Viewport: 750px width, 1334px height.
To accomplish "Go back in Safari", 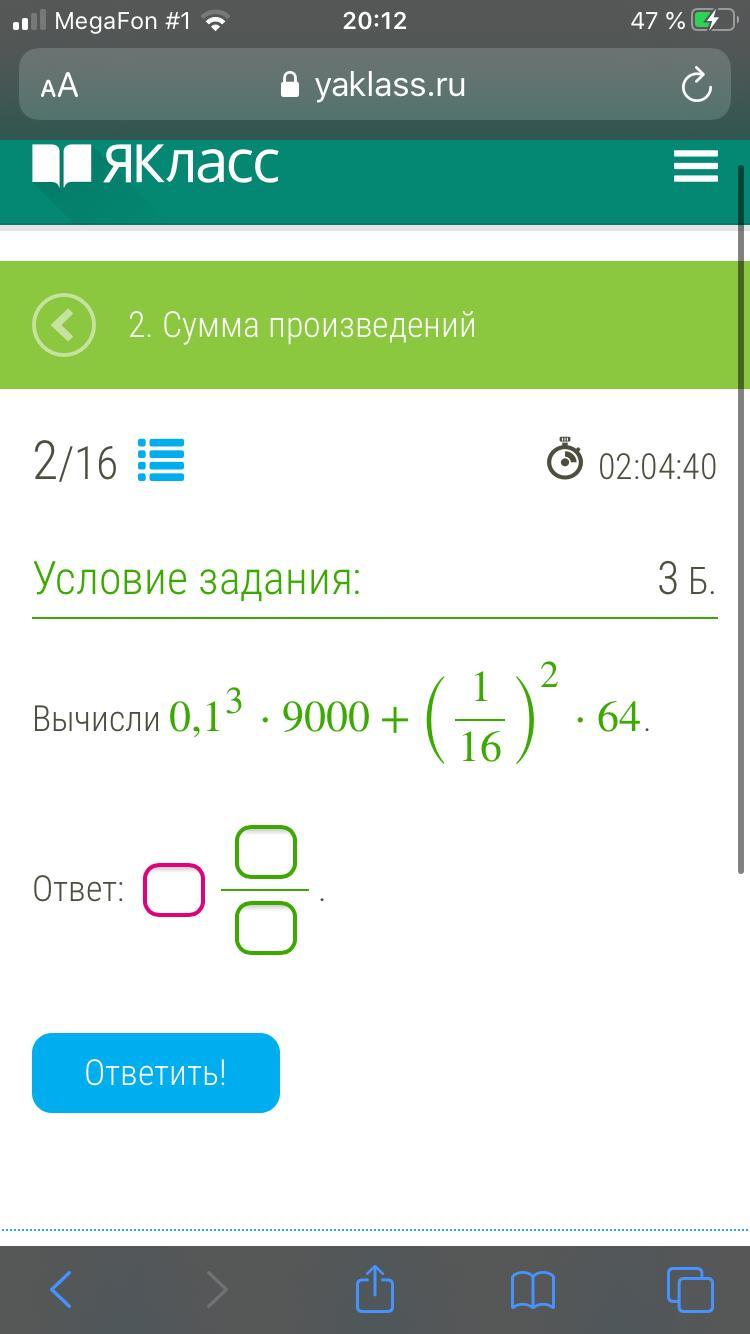I will click(61, 1289).
